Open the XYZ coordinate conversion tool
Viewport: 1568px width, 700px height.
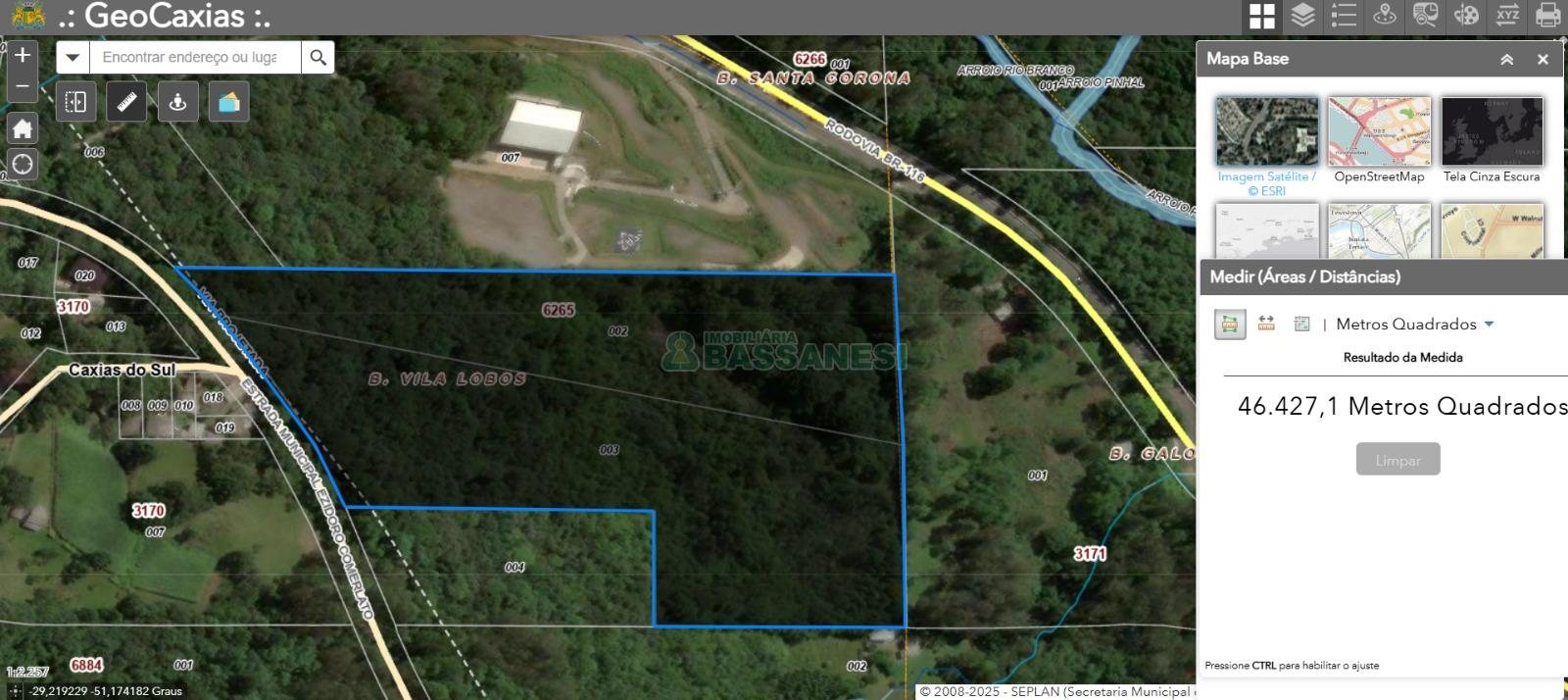[x=1507, y=16]
